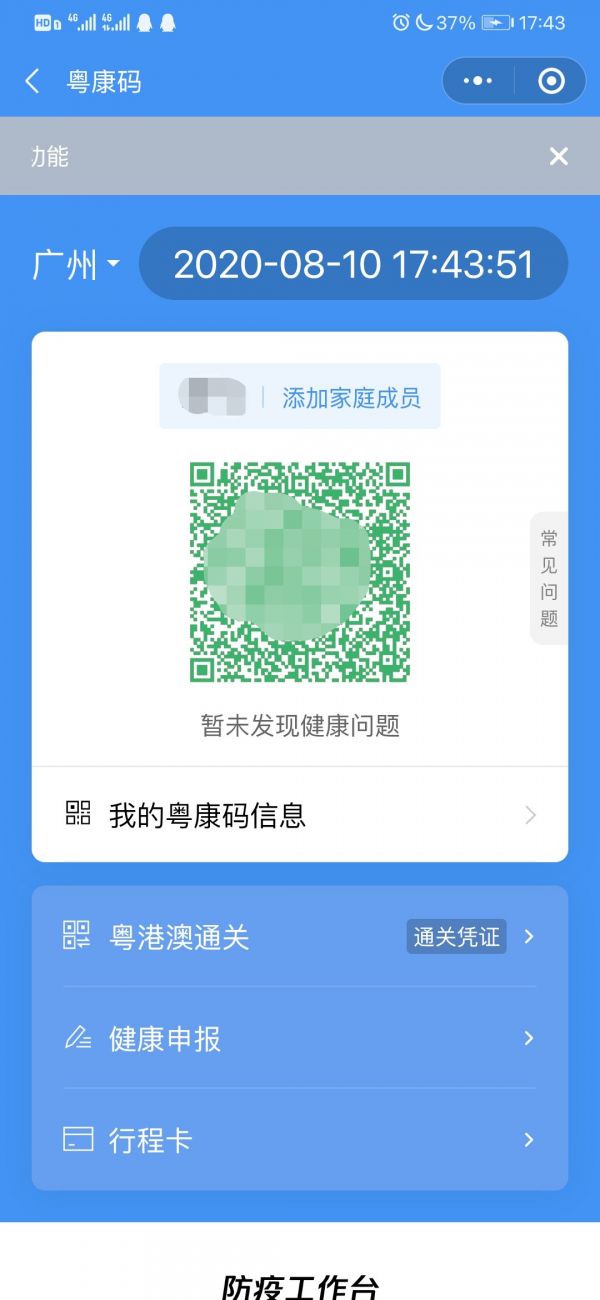The height and width of the screenshot is (1300, 600).
Task: Open 我的粤康码信息
Action: [300, 815]
